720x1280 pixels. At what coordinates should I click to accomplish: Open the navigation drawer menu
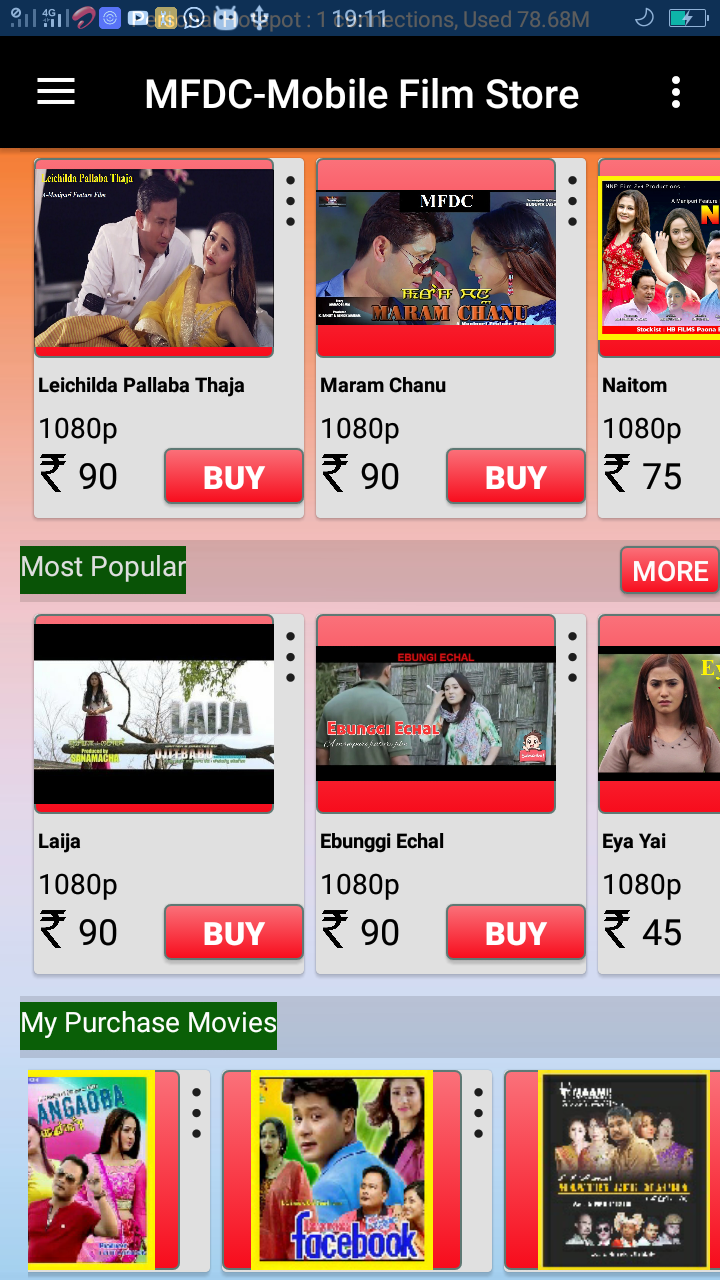(55, 91)
